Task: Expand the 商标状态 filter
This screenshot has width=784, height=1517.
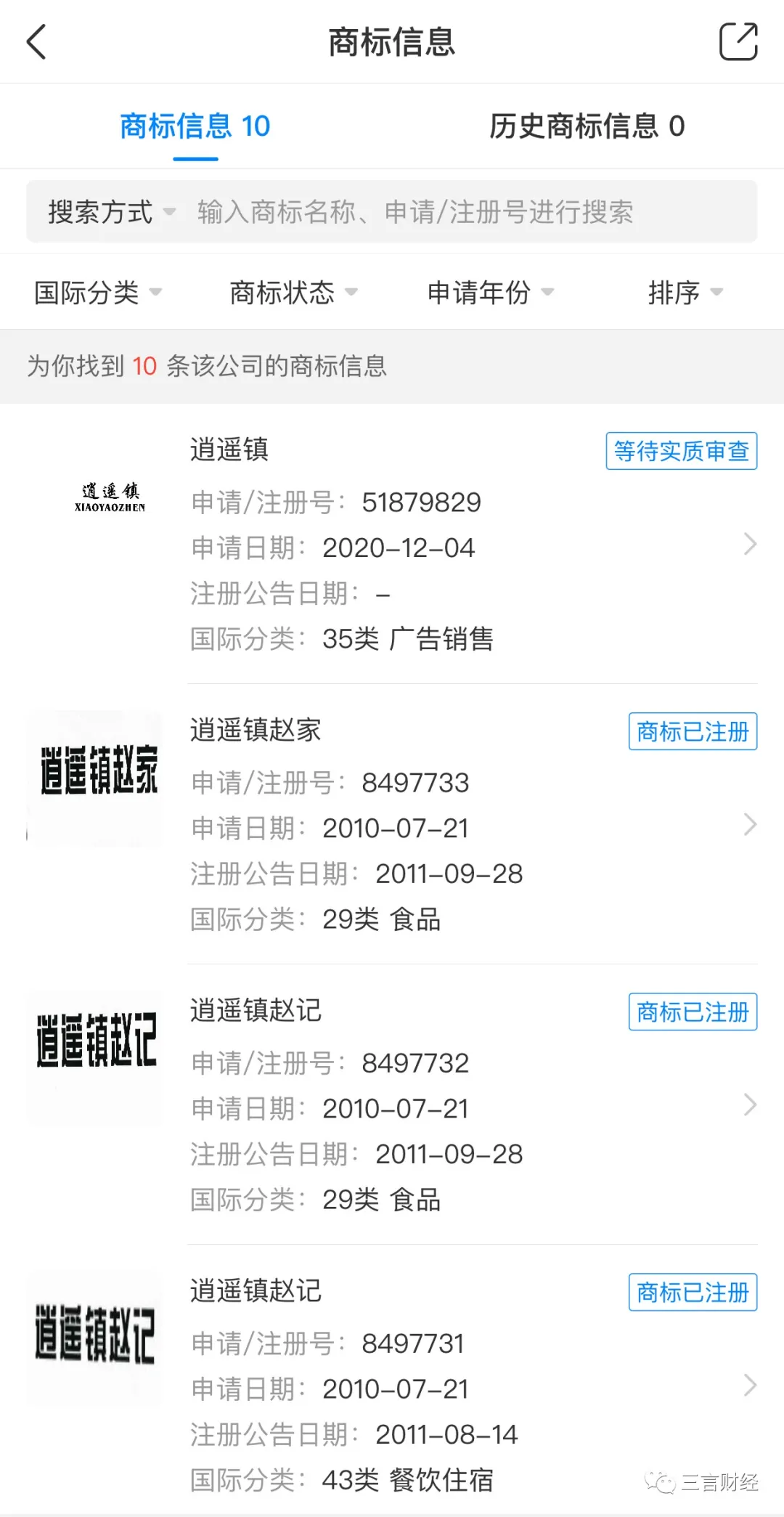Action: 293,293
